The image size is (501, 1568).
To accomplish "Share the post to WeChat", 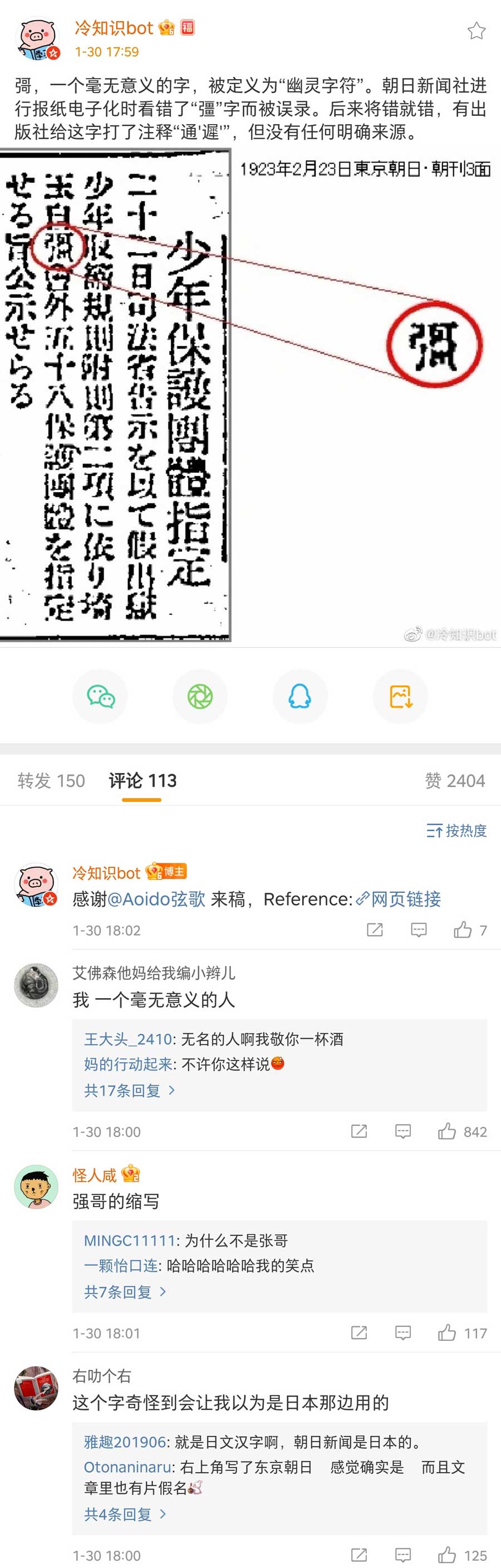I will click(100, 696).
